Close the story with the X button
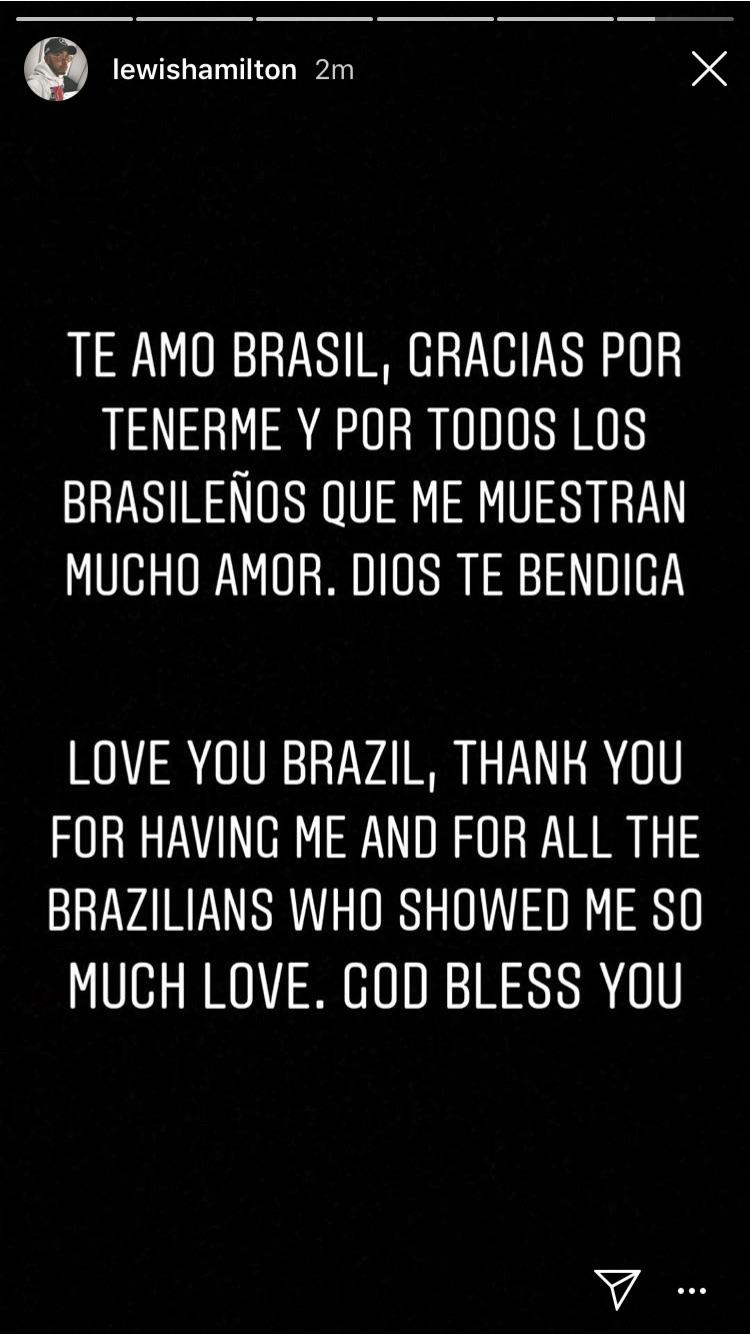The width and height of the screenshot is (750, 1334). click(x=709, y=69)
